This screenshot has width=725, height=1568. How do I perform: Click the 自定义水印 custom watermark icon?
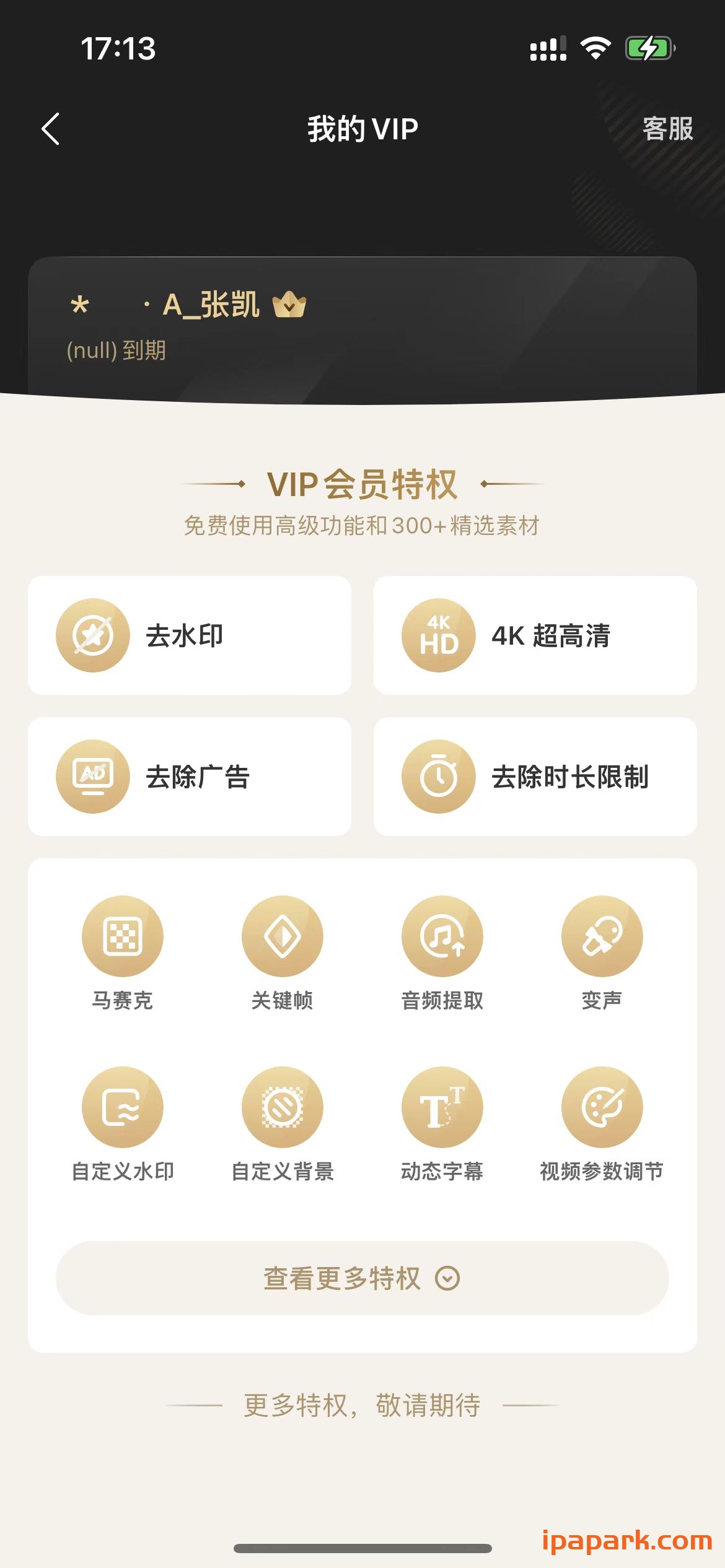[x=123, y=1107]
